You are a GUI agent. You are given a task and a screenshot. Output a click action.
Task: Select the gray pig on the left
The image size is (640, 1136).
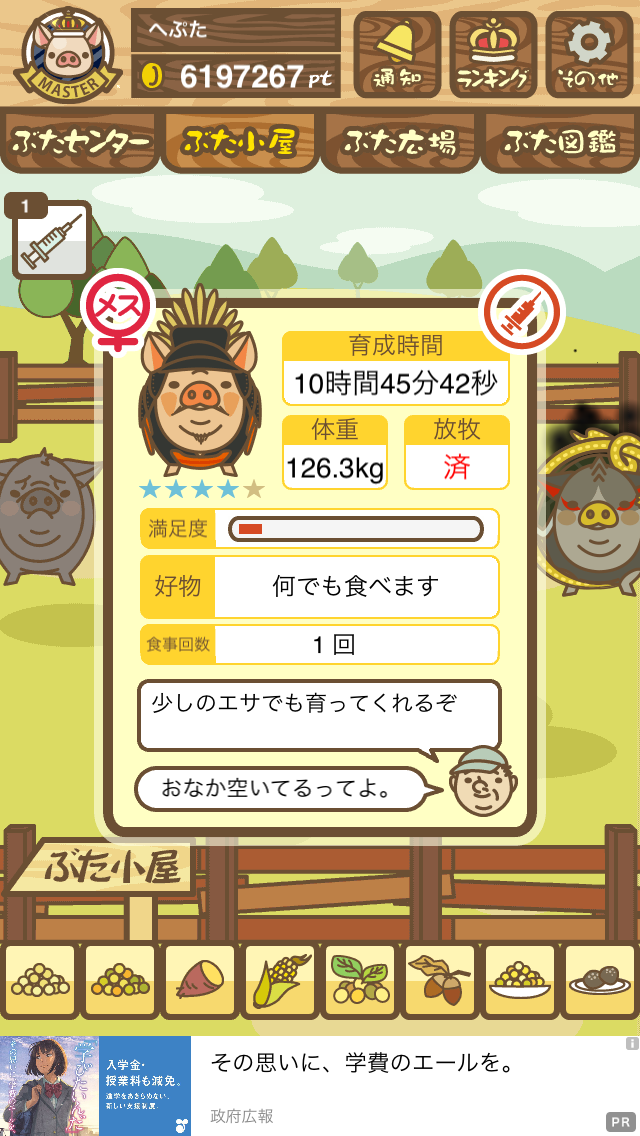[x=43, y=516]
